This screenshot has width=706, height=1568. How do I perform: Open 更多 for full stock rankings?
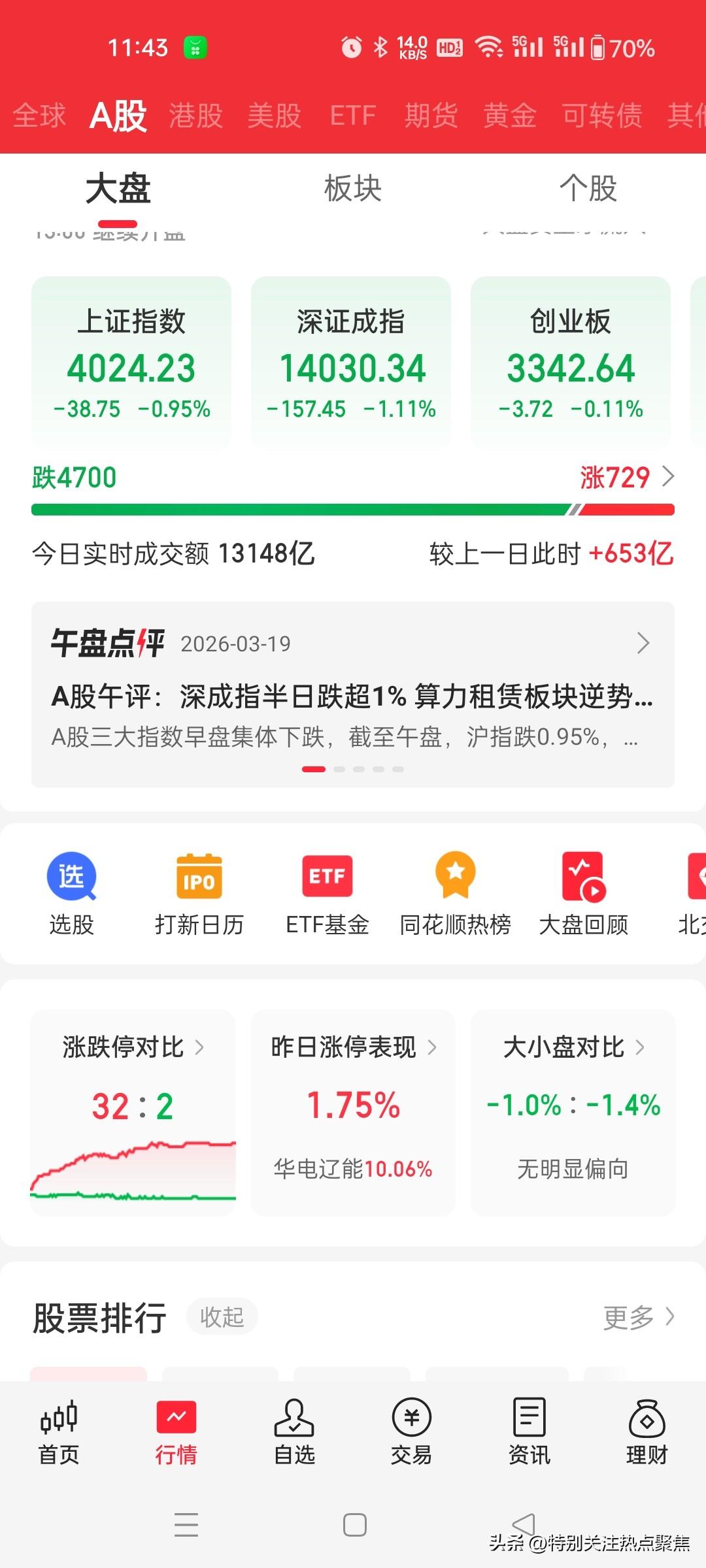(x=647, y=1316)
